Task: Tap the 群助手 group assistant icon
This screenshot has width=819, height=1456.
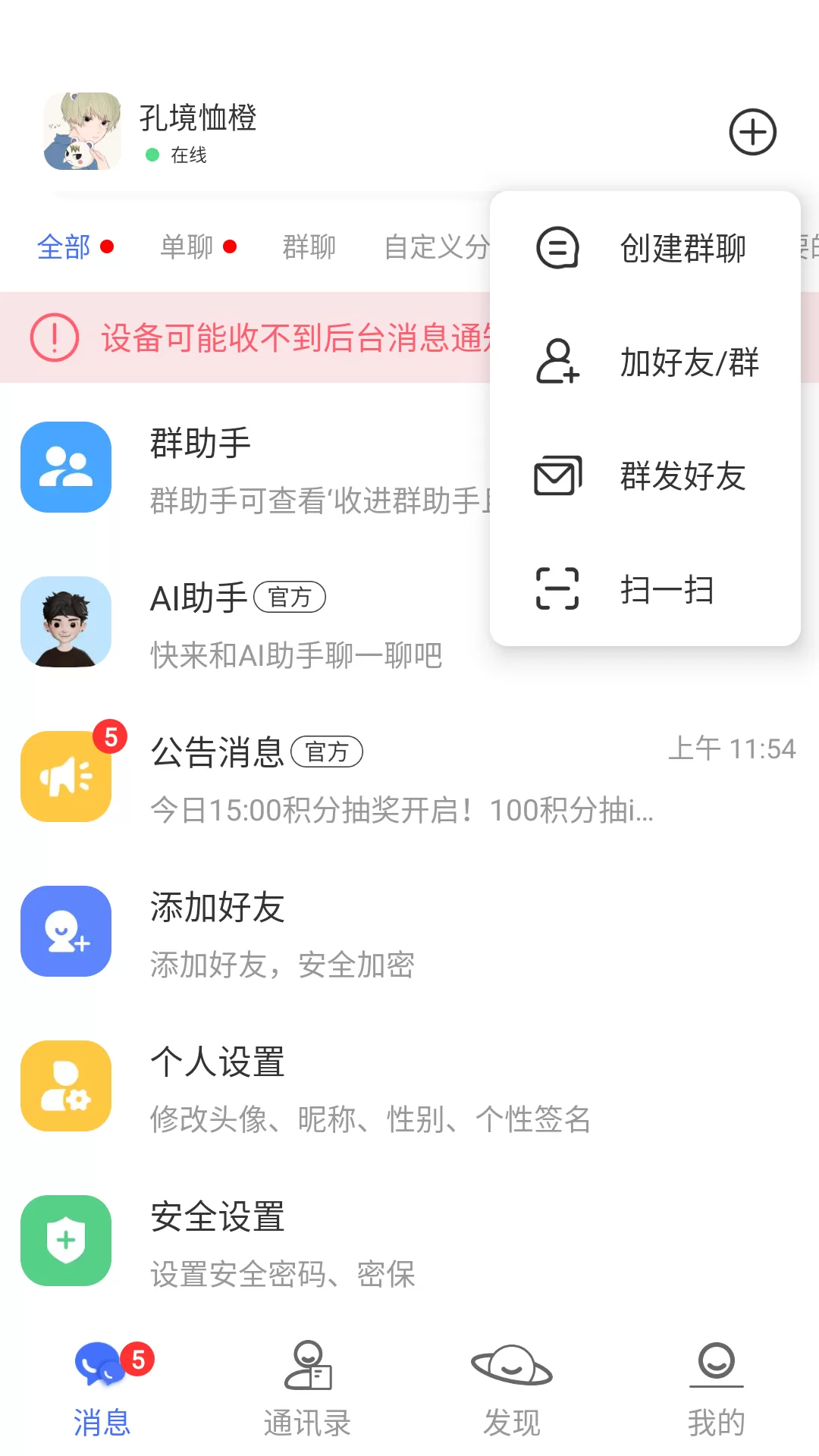Action: pos(65,466)
